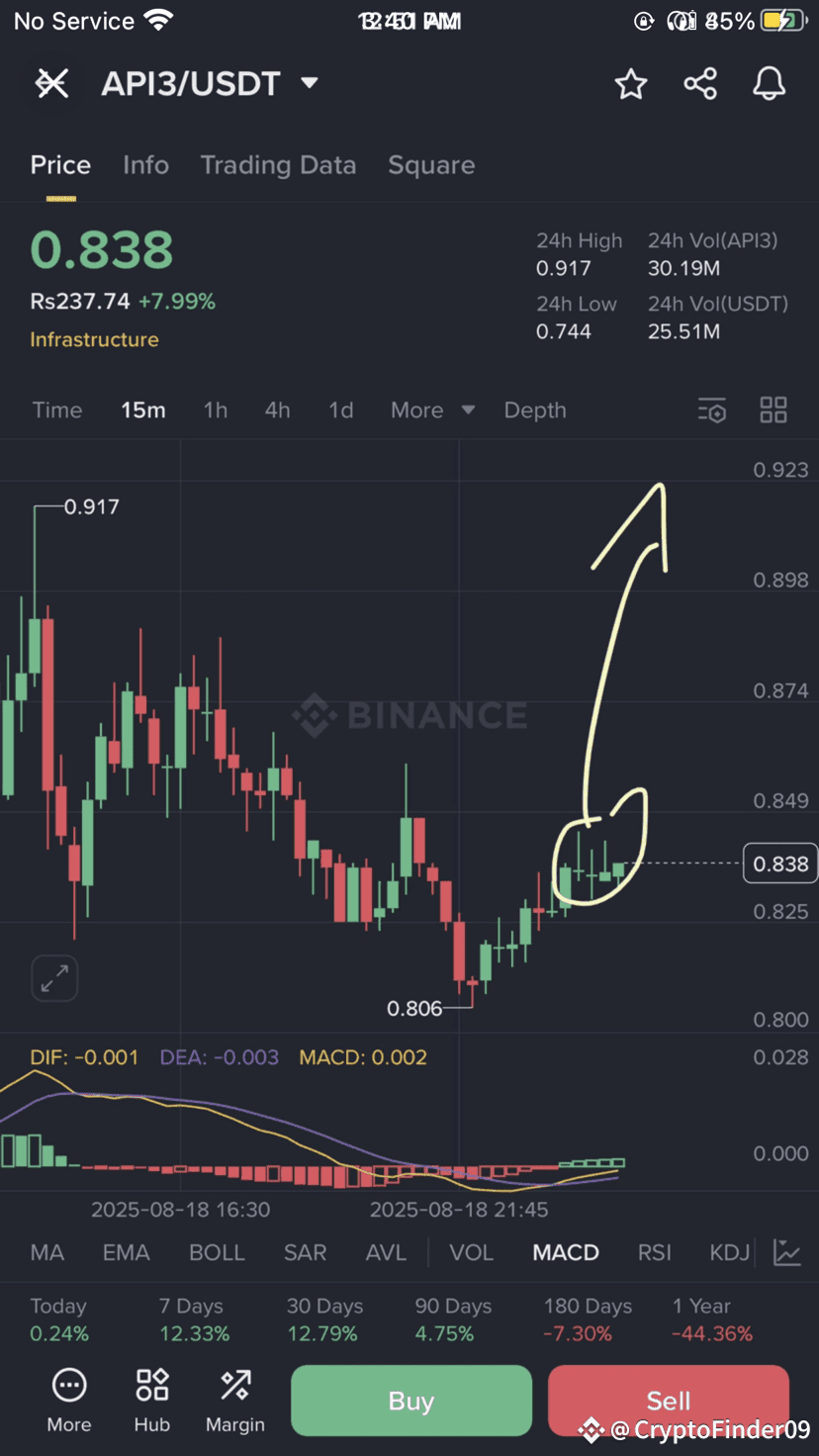The image size is (819, 1456).
Task: Open the Margin trading shortcut
Action: point(235,1401)
